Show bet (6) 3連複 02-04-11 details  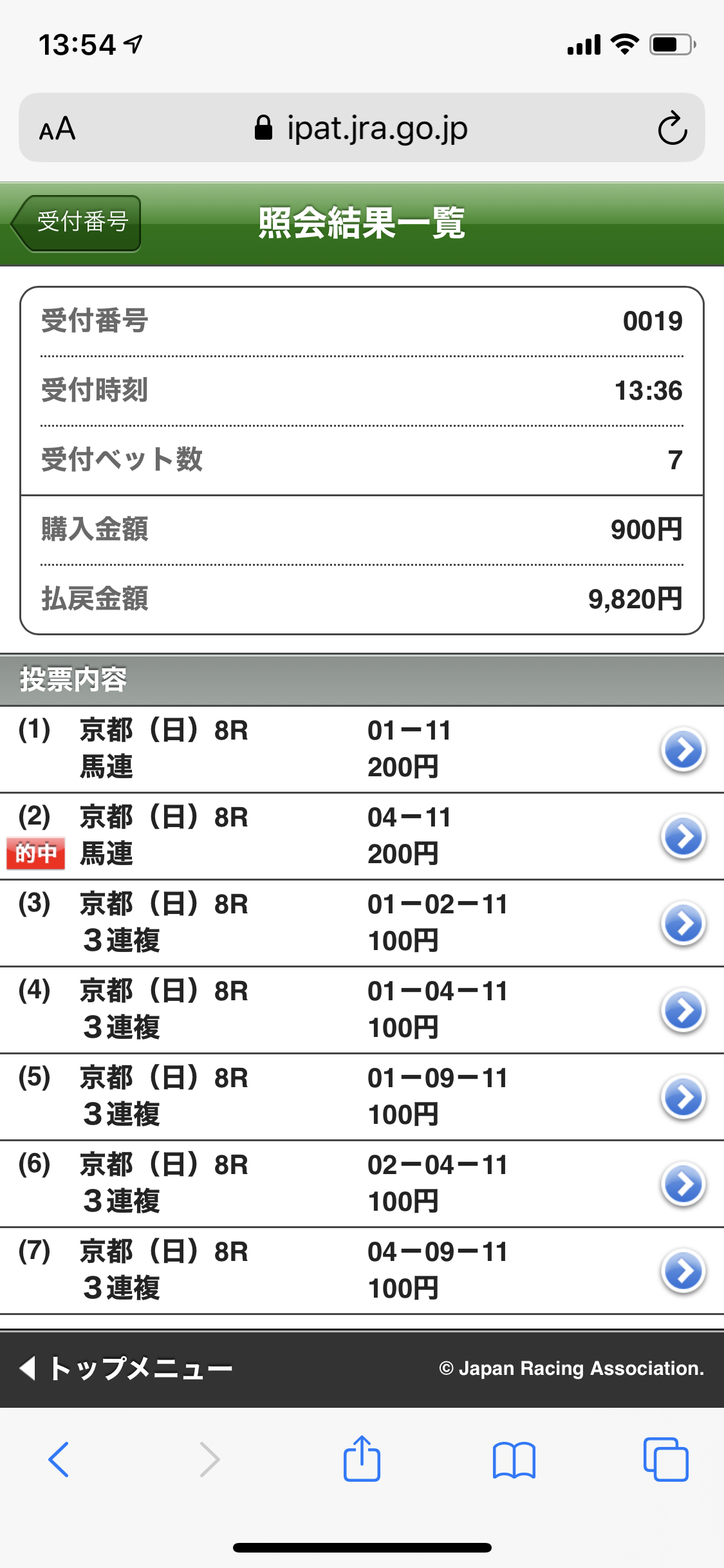click(x=683, y=1184)
